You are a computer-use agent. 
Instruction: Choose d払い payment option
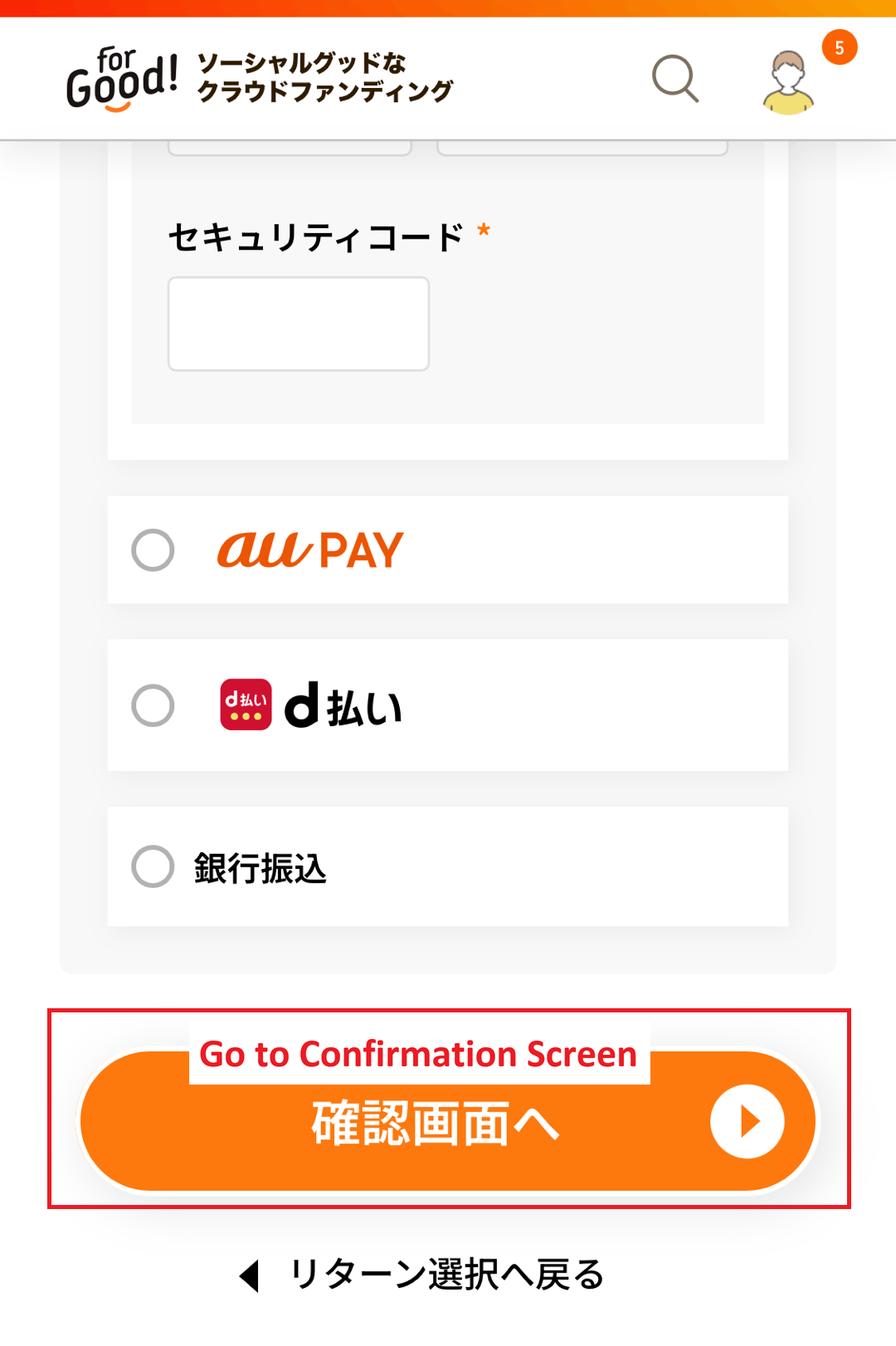coord(153,705)
